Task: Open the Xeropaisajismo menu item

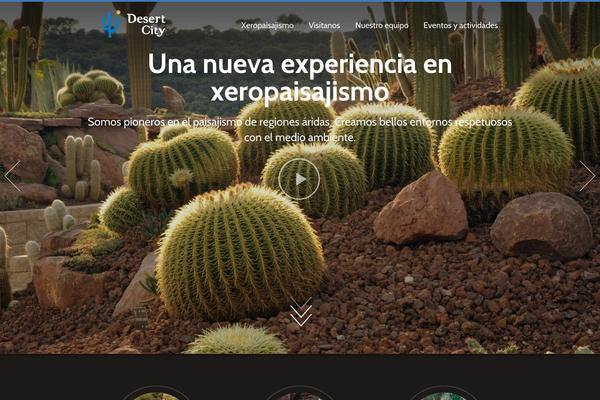Action: (x=267, y=25)
